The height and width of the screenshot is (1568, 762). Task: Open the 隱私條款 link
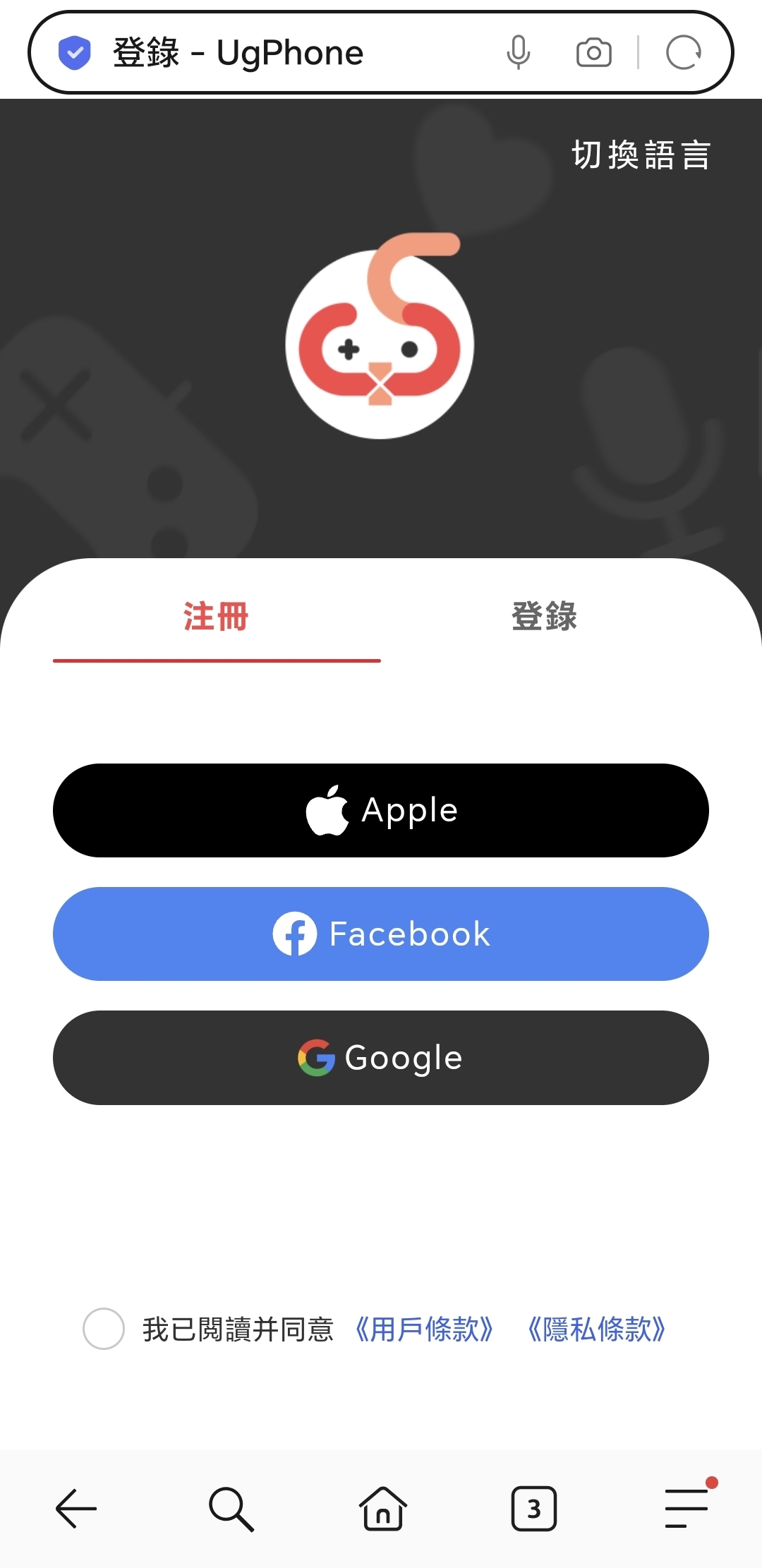point(597,1329)
